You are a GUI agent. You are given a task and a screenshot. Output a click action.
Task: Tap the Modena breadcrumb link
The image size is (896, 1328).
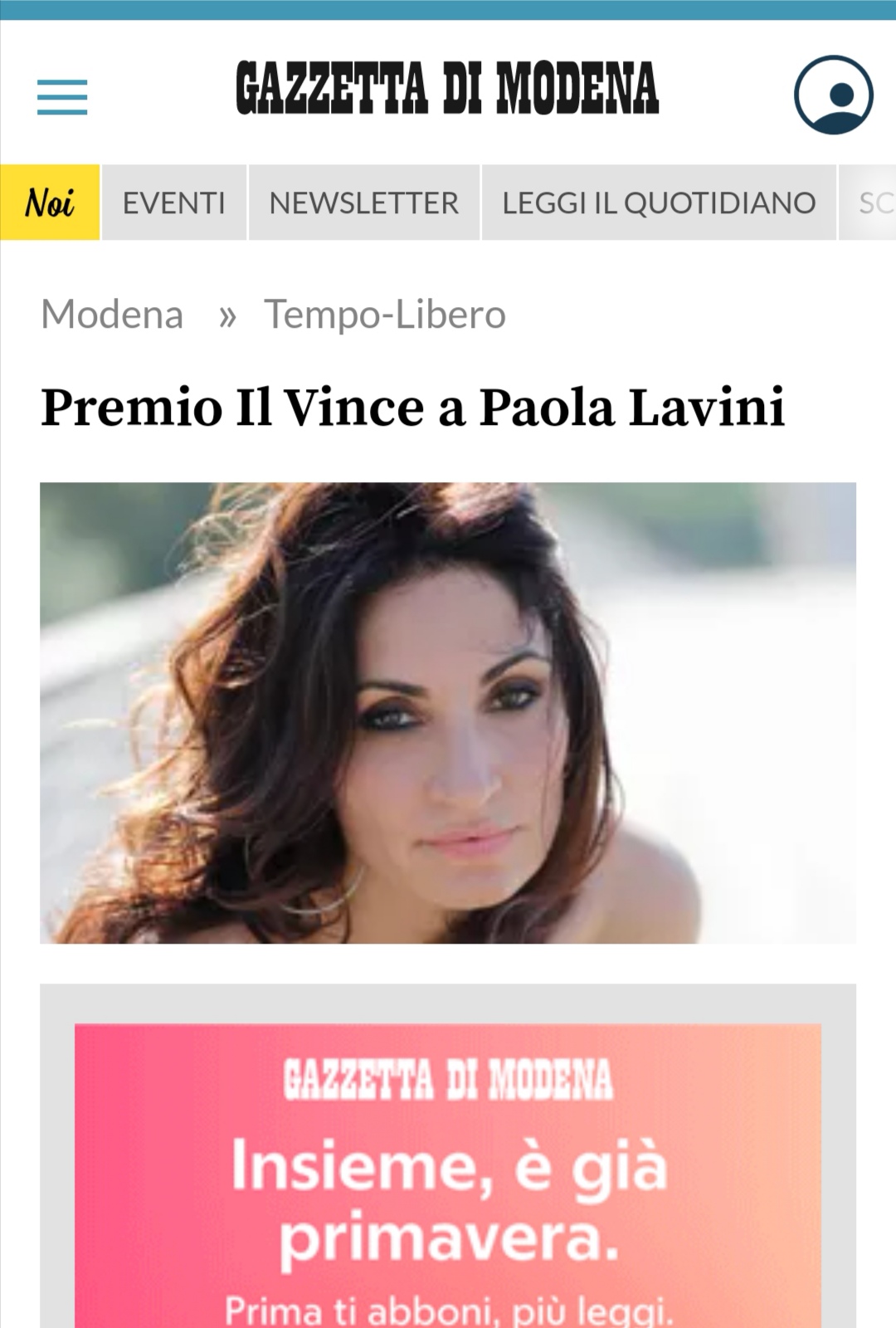point(113,315)
